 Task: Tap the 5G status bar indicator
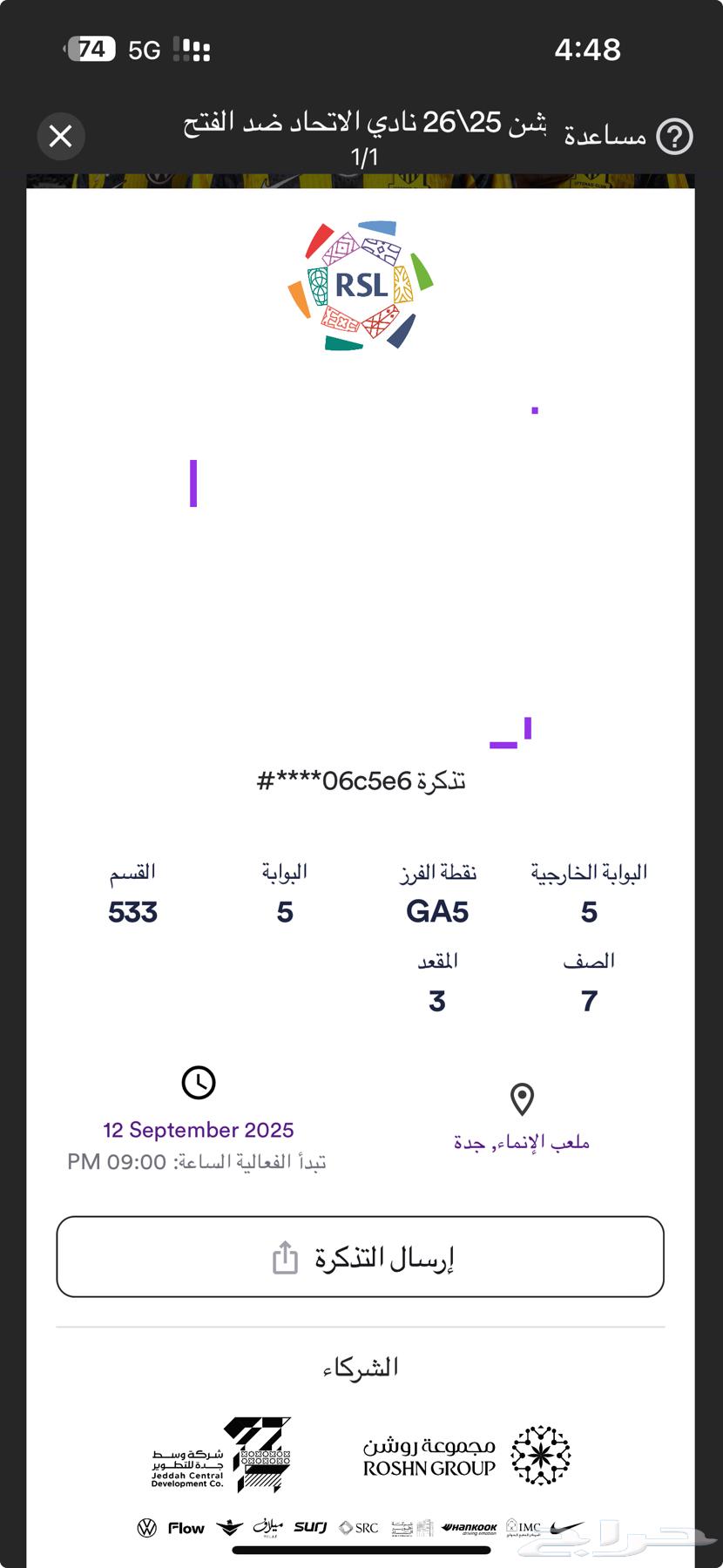click(142, 50)
